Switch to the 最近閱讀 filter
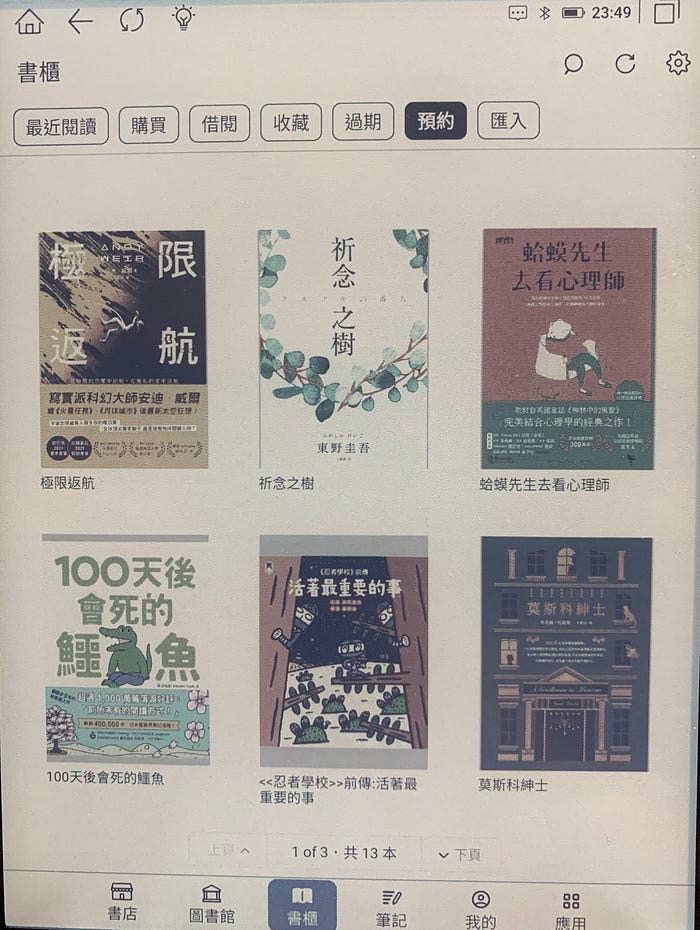This screenshot has height=930, width=700. [61, 125]
